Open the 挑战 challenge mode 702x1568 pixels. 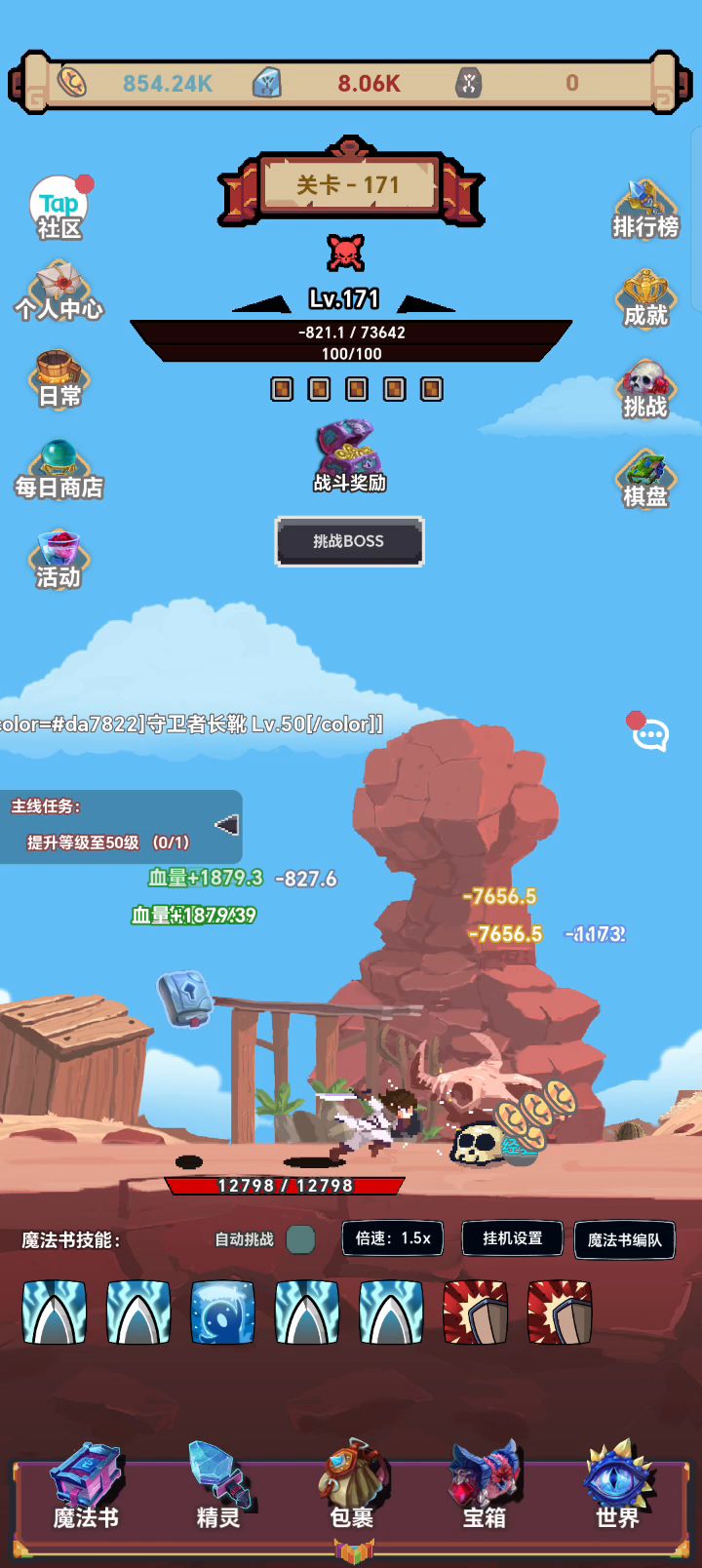tap(645, 389)
